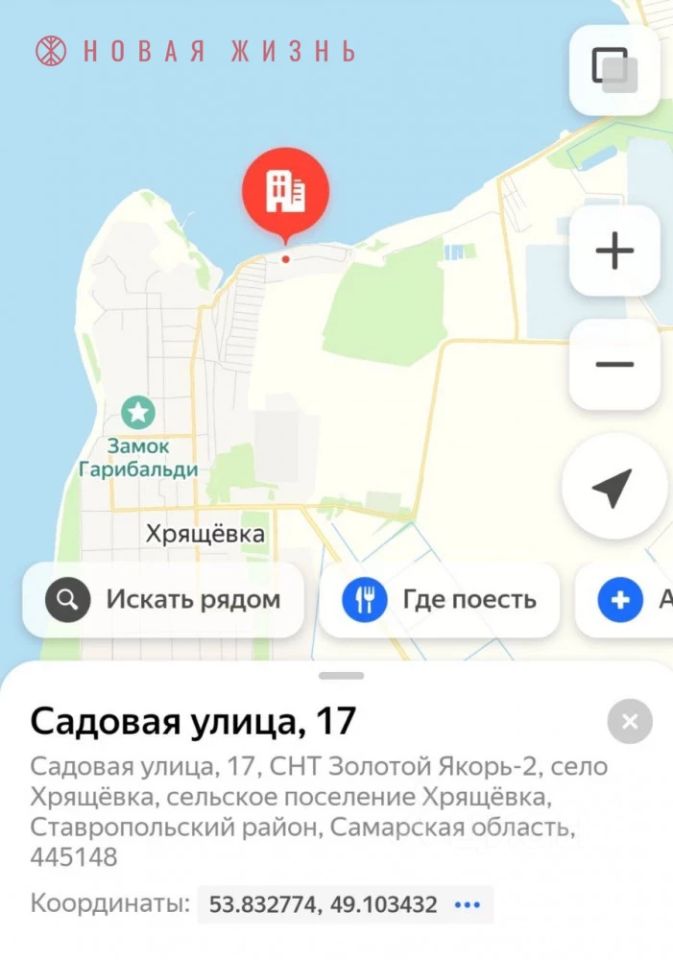Screen dimensions: 673x960
Task: Zoom in with the plus button
Action: coord(614,251)
